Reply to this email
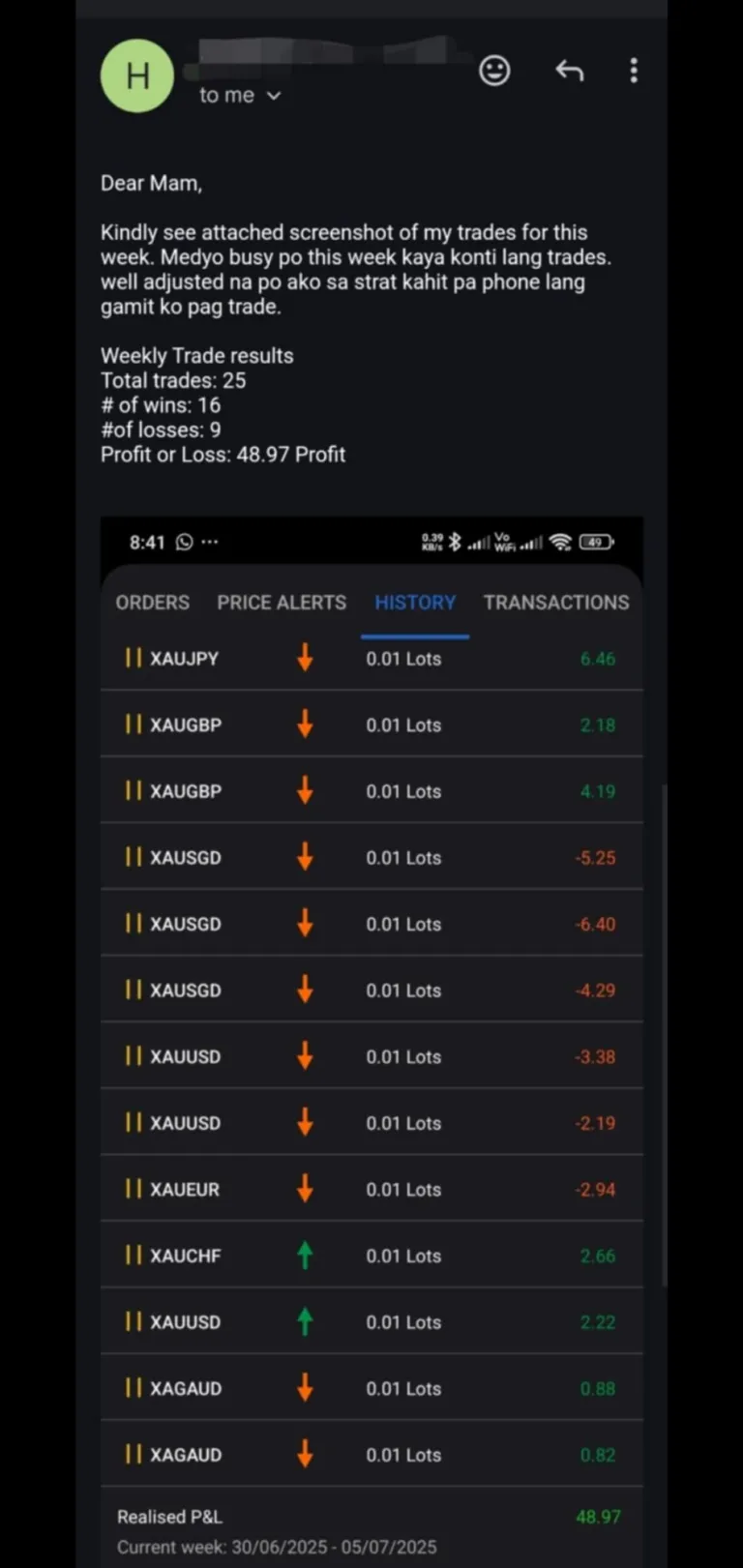 point(569,71)
